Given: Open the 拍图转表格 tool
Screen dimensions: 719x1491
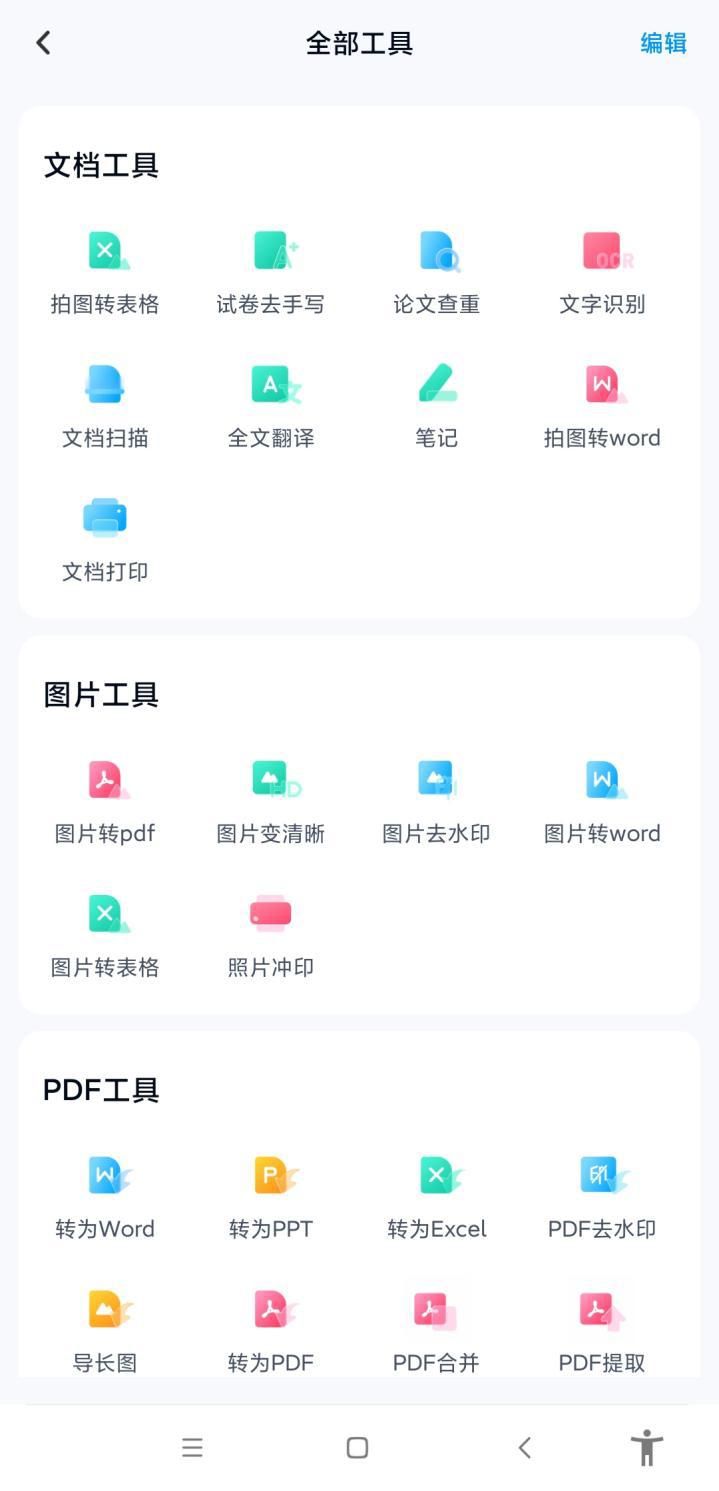Looking at the screenshot, I should pos(105,270).
